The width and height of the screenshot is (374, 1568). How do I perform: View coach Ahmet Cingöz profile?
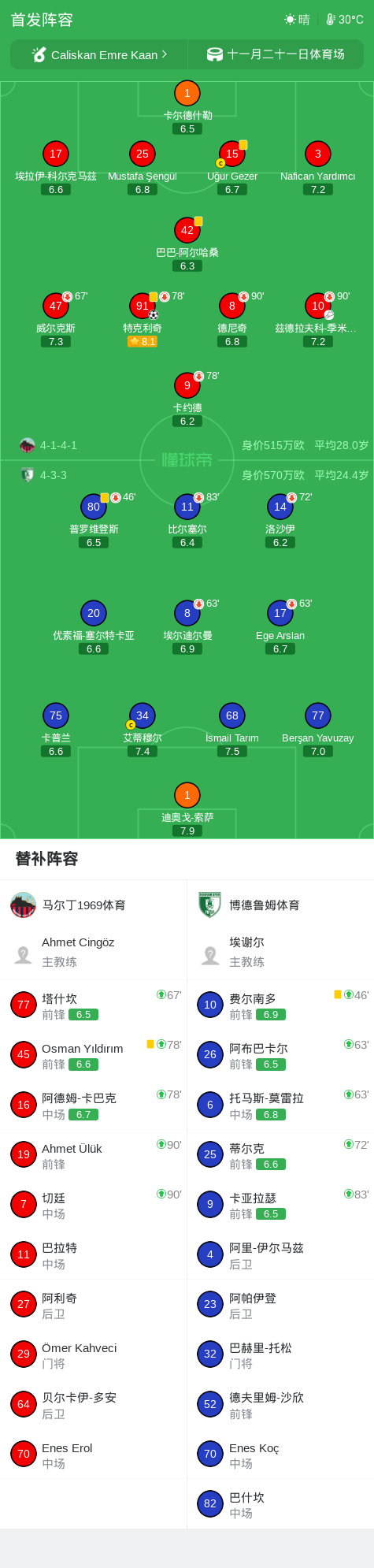pyautogui.click(x=93, y=952)
